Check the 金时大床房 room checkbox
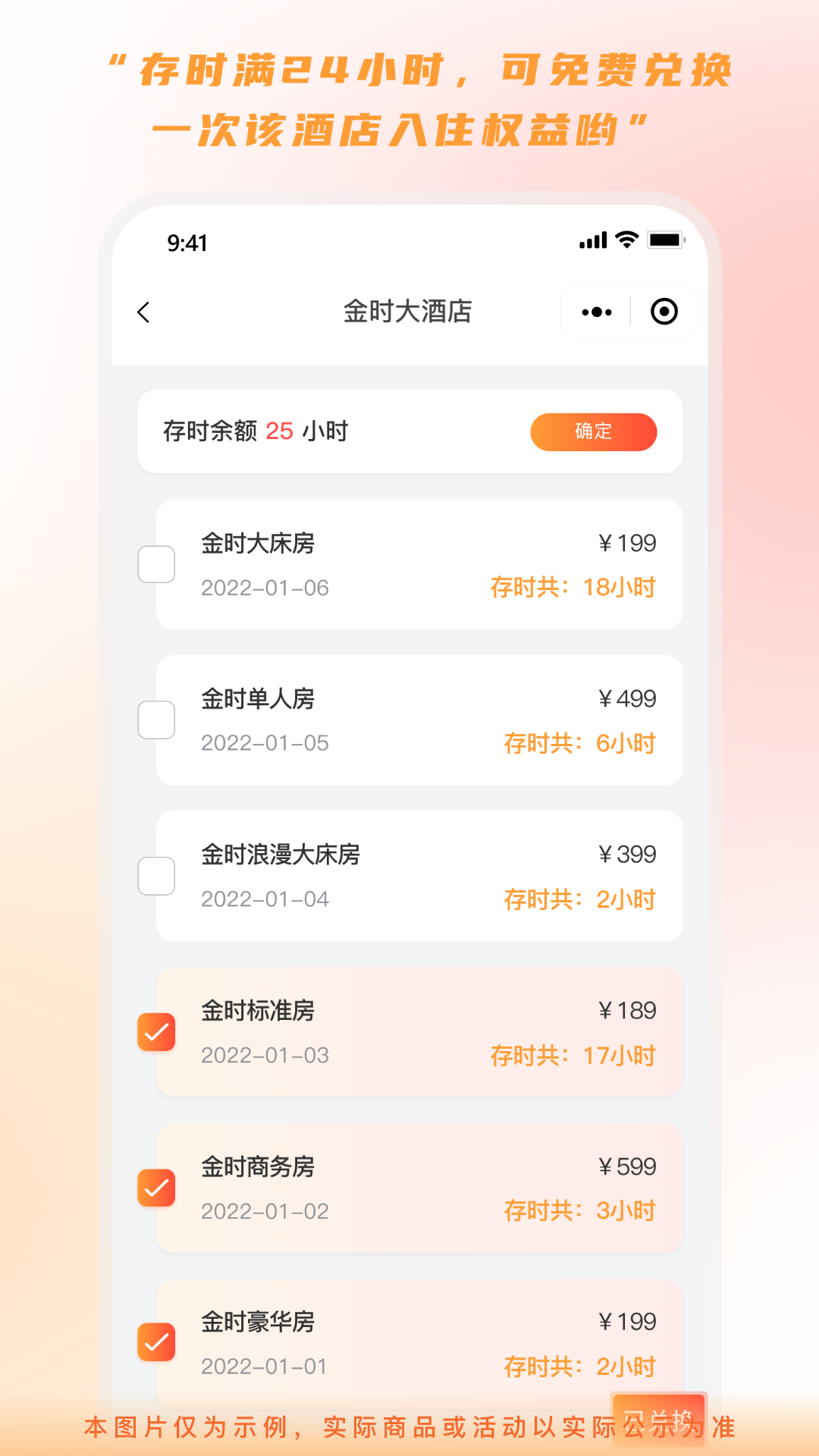The width and height of the screenshot is (819, 1456). tap(157, 564)
